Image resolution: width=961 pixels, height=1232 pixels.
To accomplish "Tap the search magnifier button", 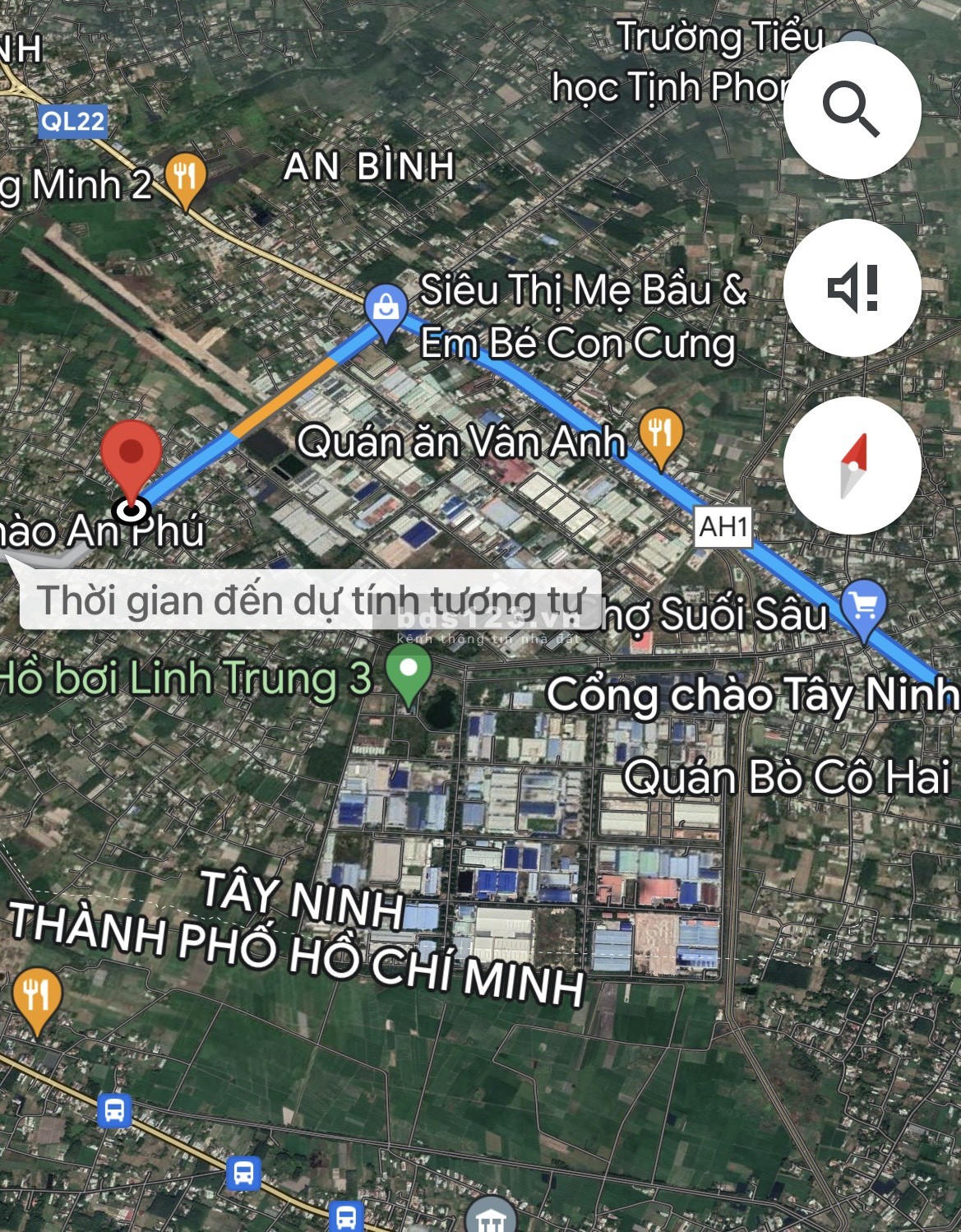I will pyautogui.click(x=852, y=109).
